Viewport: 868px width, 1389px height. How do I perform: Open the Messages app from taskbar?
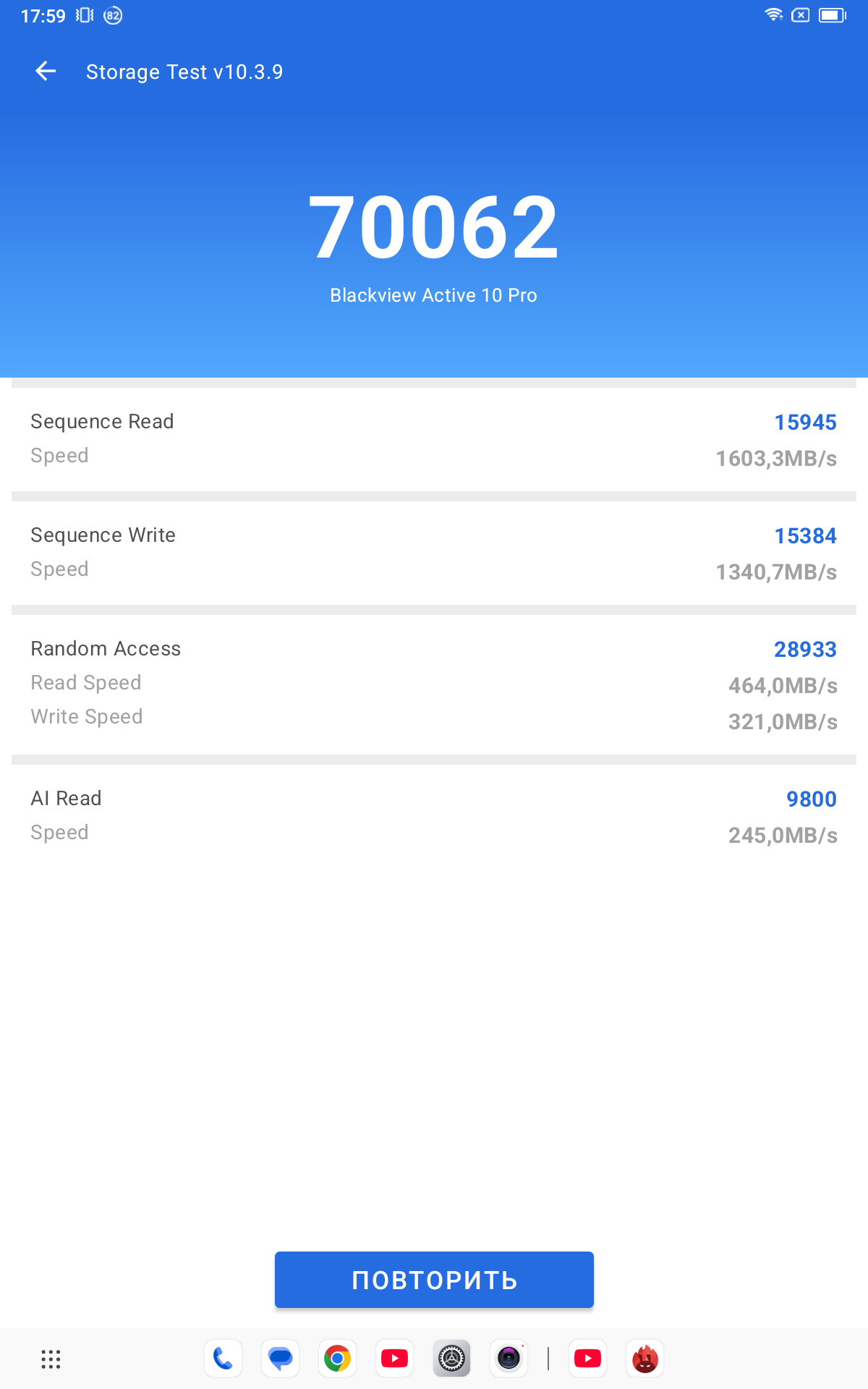280,1359
